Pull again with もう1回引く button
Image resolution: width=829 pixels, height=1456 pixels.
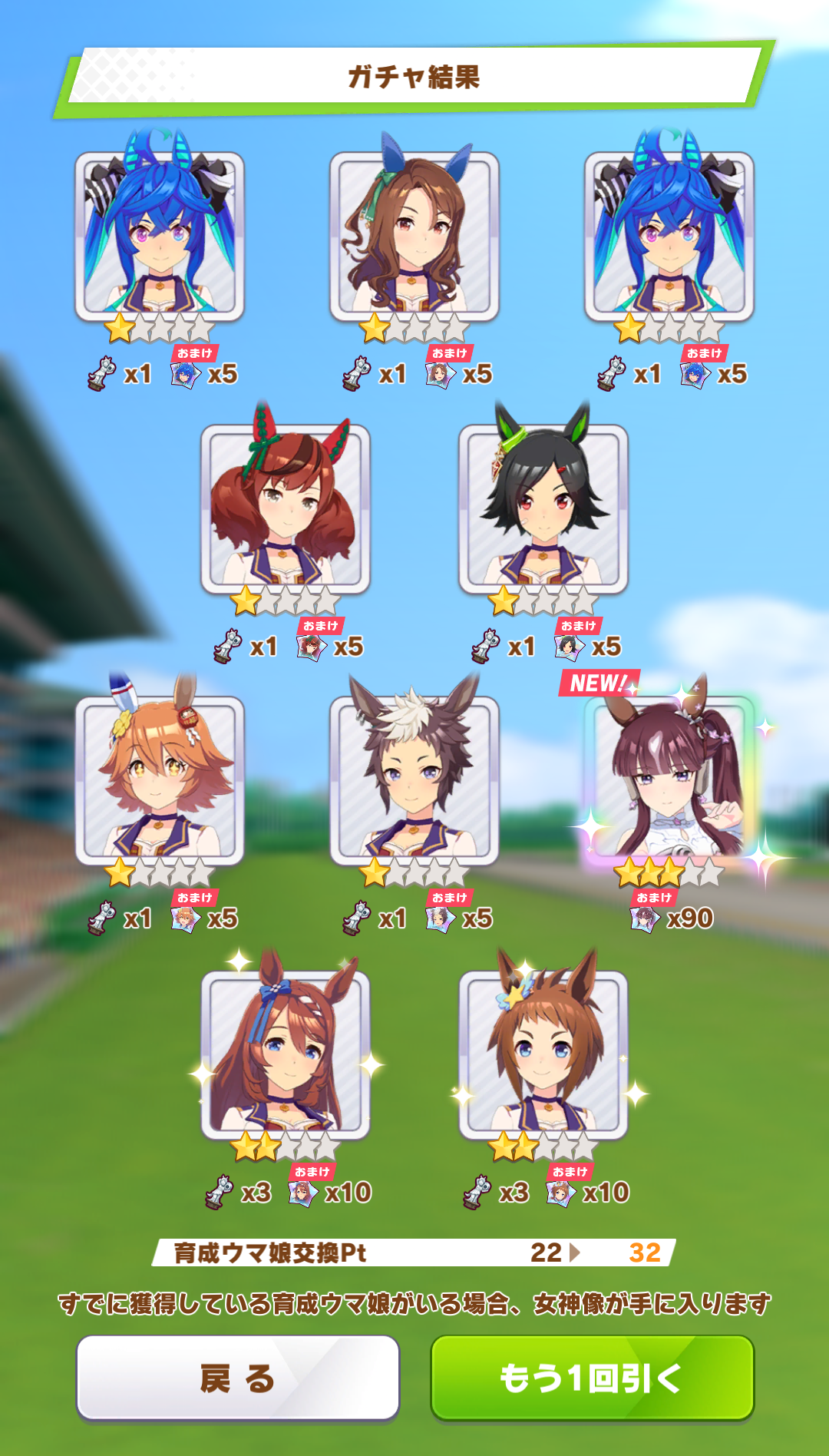(x=592, y=1378)
